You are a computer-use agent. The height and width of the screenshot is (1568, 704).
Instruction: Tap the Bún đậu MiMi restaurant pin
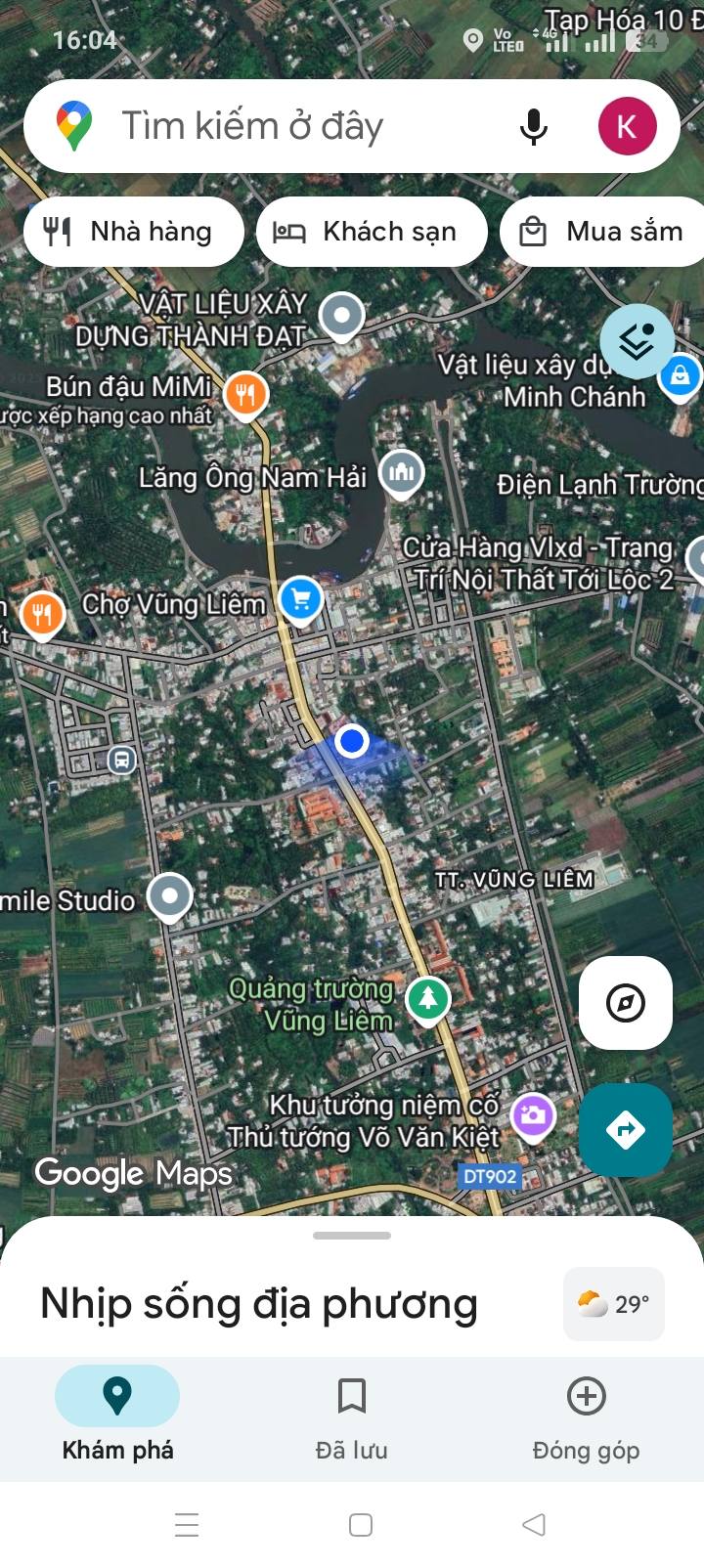click(245, 394)
